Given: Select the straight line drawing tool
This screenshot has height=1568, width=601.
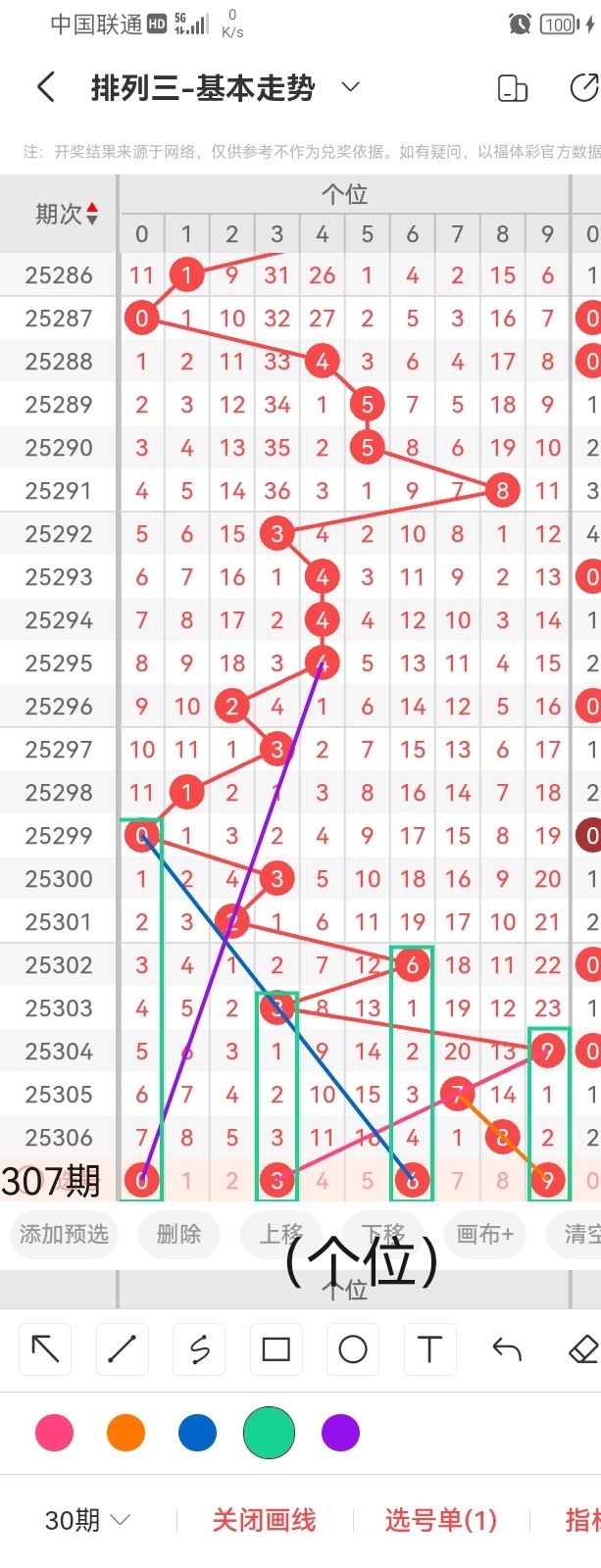Looking at the screenshot, I should 122,1349.
